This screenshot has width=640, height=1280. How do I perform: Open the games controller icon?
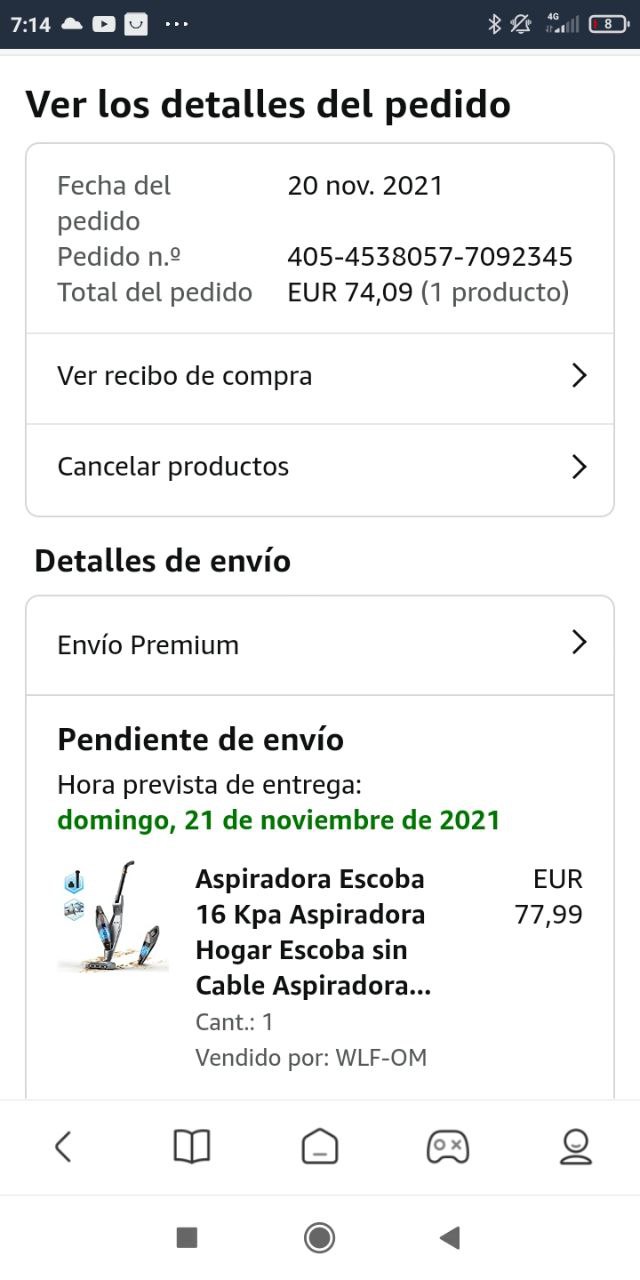447,1146
